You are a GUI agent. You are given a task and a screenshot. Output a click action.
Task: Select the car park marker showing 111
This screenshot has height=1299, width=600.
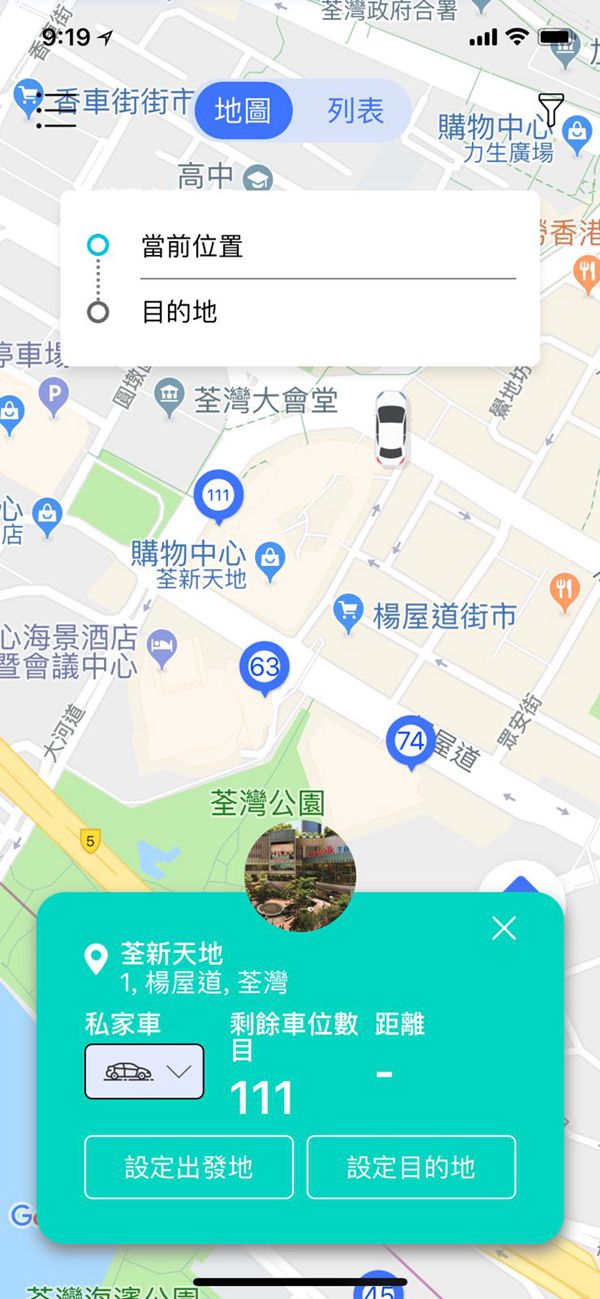[x=218, y=496]
